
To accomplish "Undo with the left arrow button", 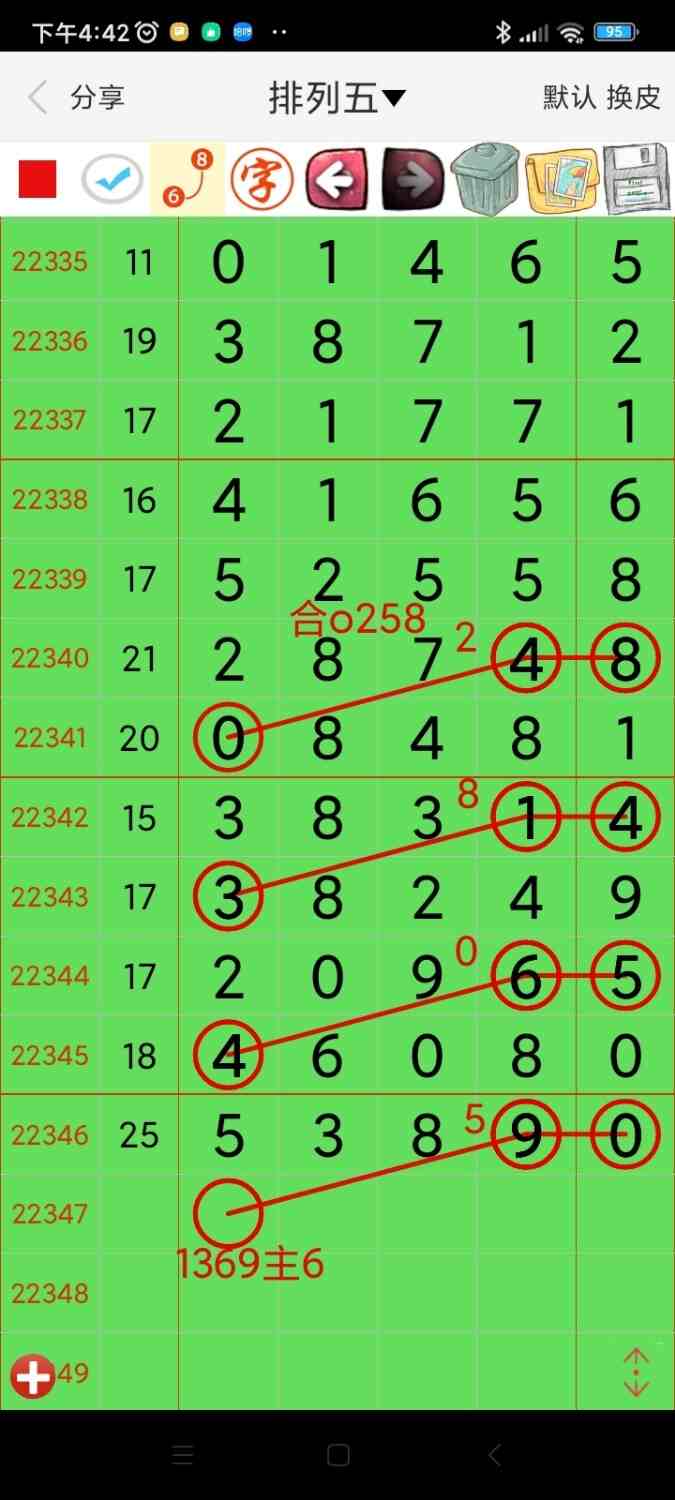I will point(337,180).
